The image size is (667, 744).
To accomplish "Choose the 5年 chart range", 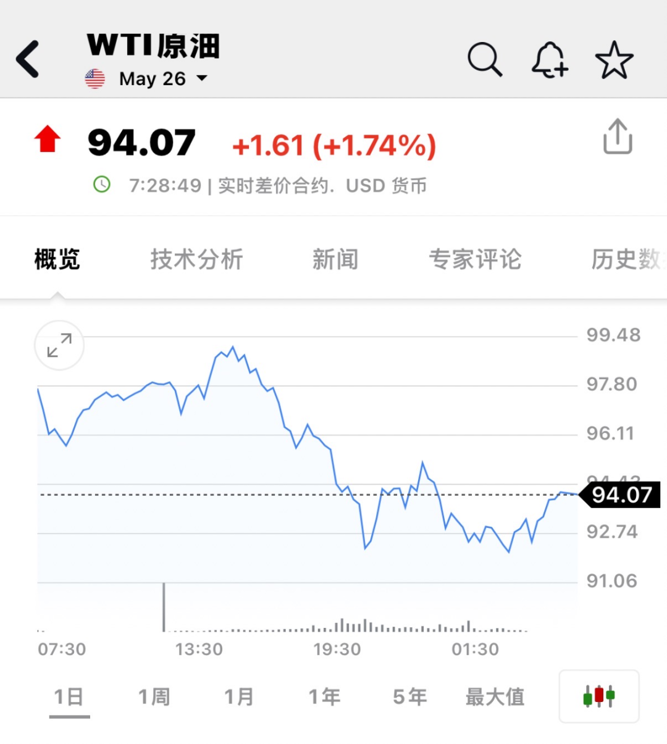I will [409, 697].
